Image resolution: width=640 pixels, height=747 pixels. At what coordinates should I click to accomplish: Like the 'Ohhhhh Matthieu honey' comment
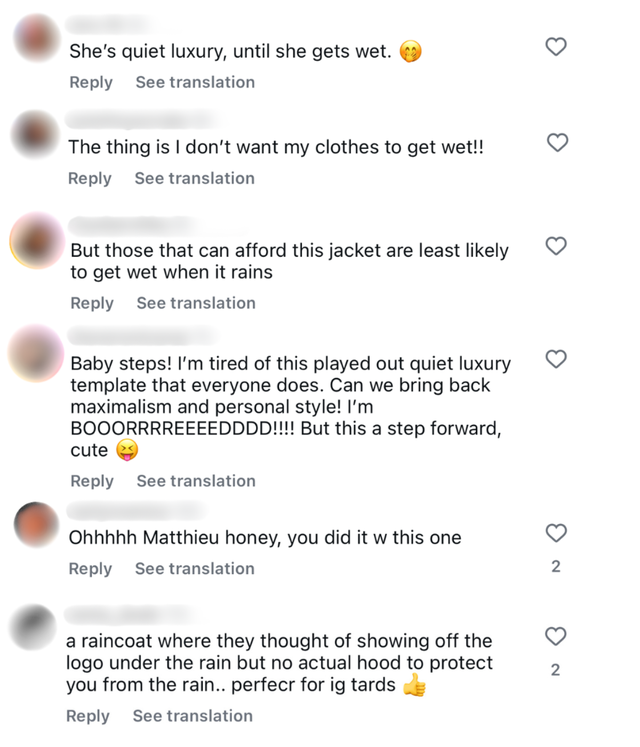(x=556, y=533)
